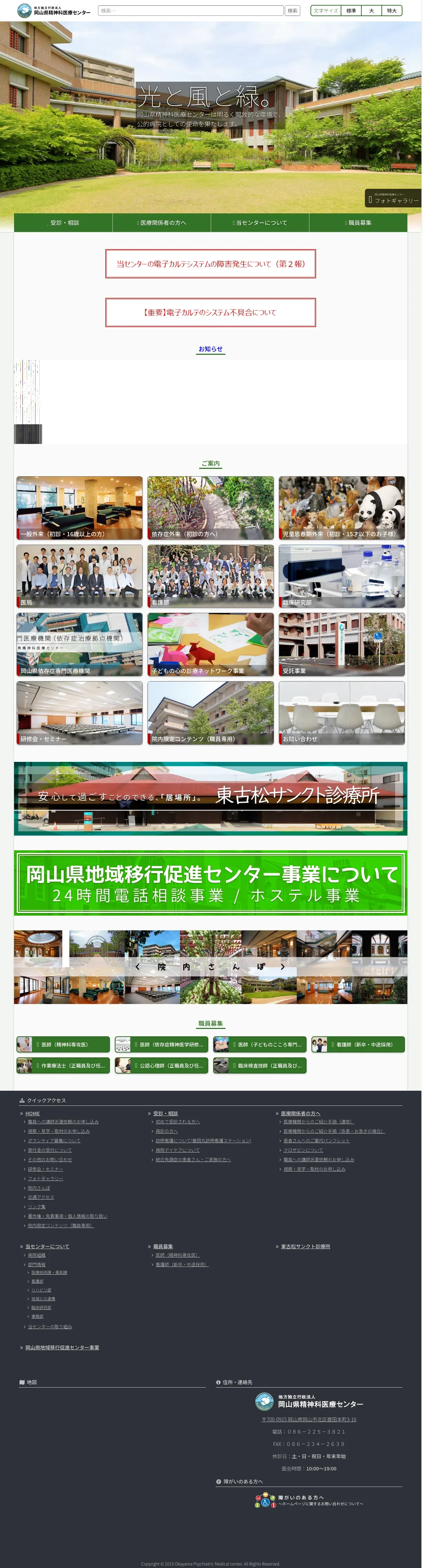
Task: Tap the site search input field
Action: click(x=191, y=11)
